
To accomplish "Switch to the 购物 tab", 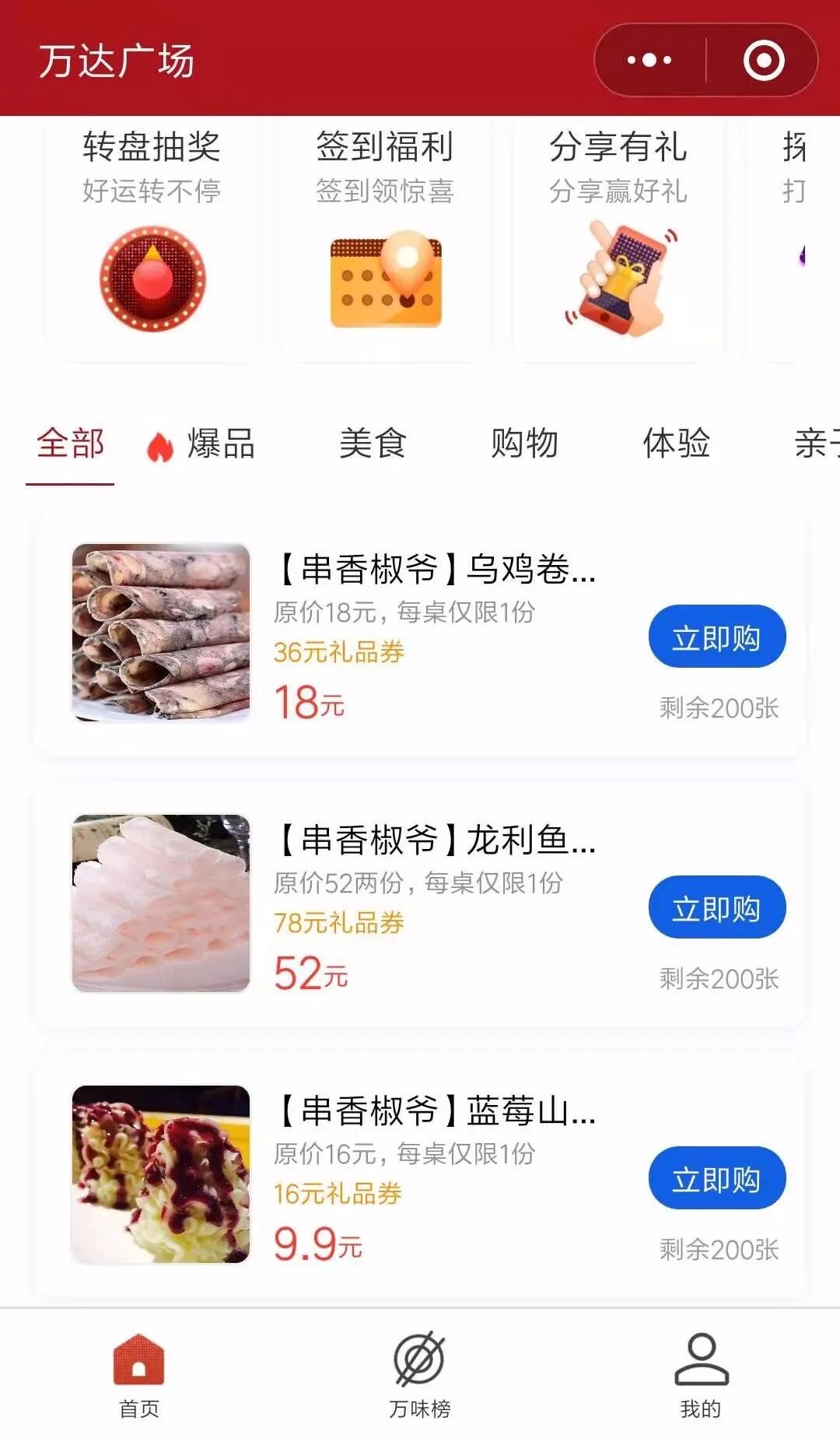I will [x=524, y=444].
